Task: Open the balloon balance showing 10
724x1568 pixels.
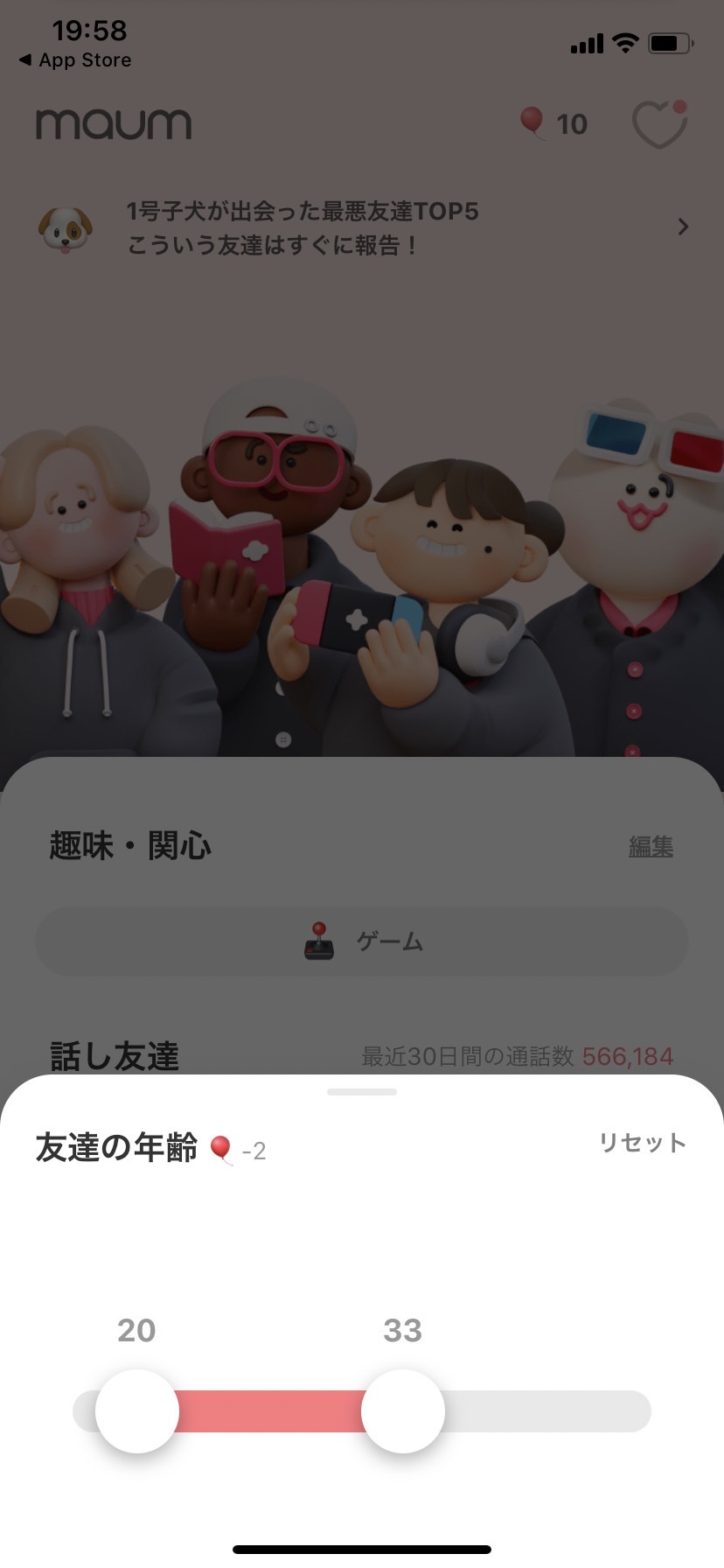Action: pyautogui.click(x=554, y=123)
